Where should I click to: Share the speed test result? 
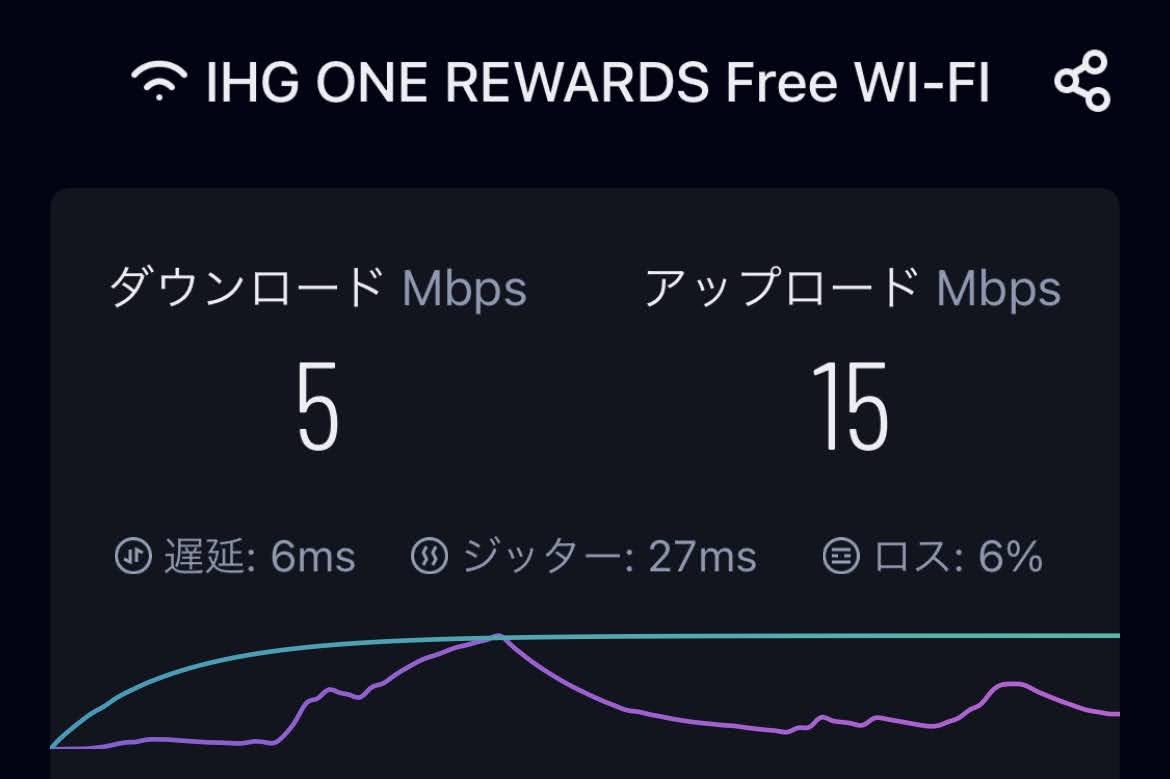tap(1082, 81)
